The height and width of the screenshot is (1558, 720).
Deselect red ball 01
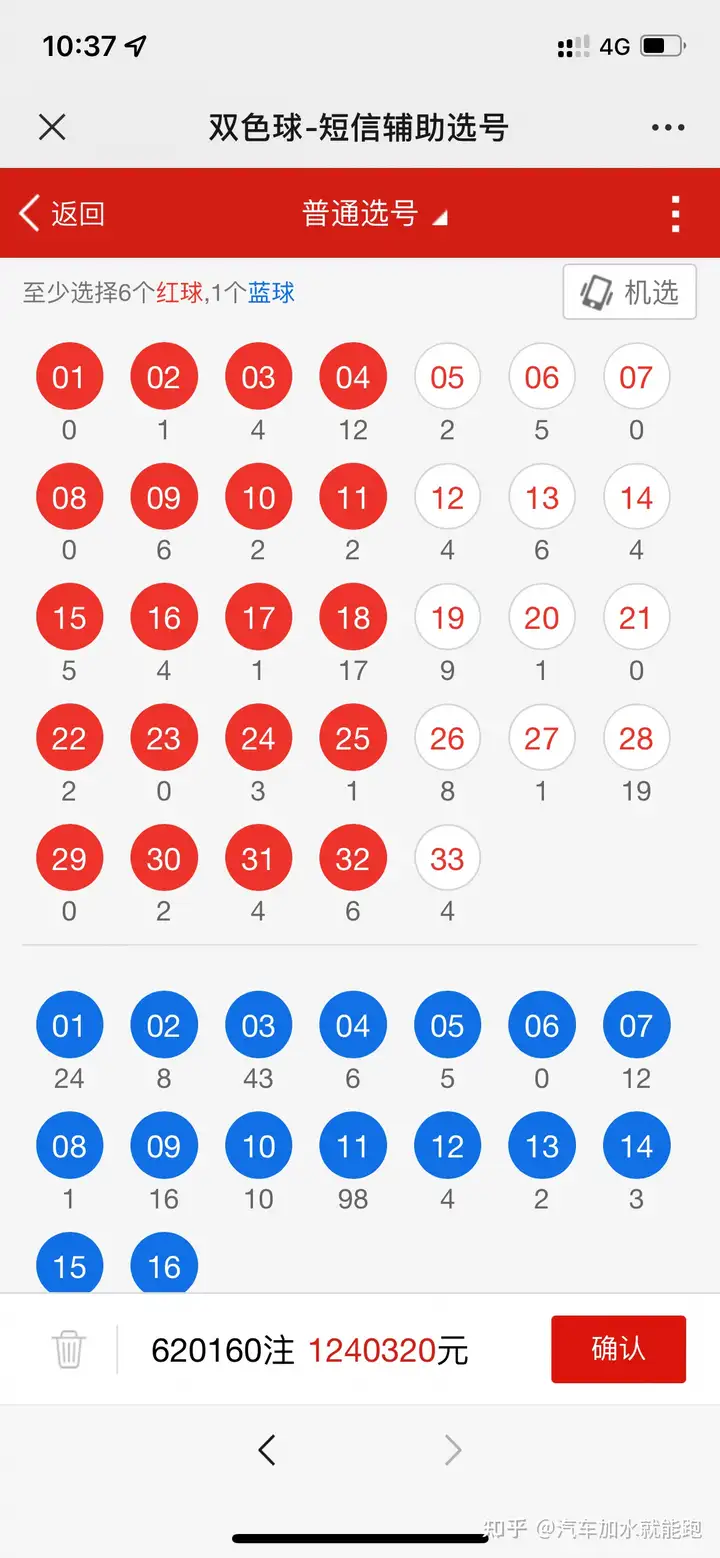[x=69, y=377]
